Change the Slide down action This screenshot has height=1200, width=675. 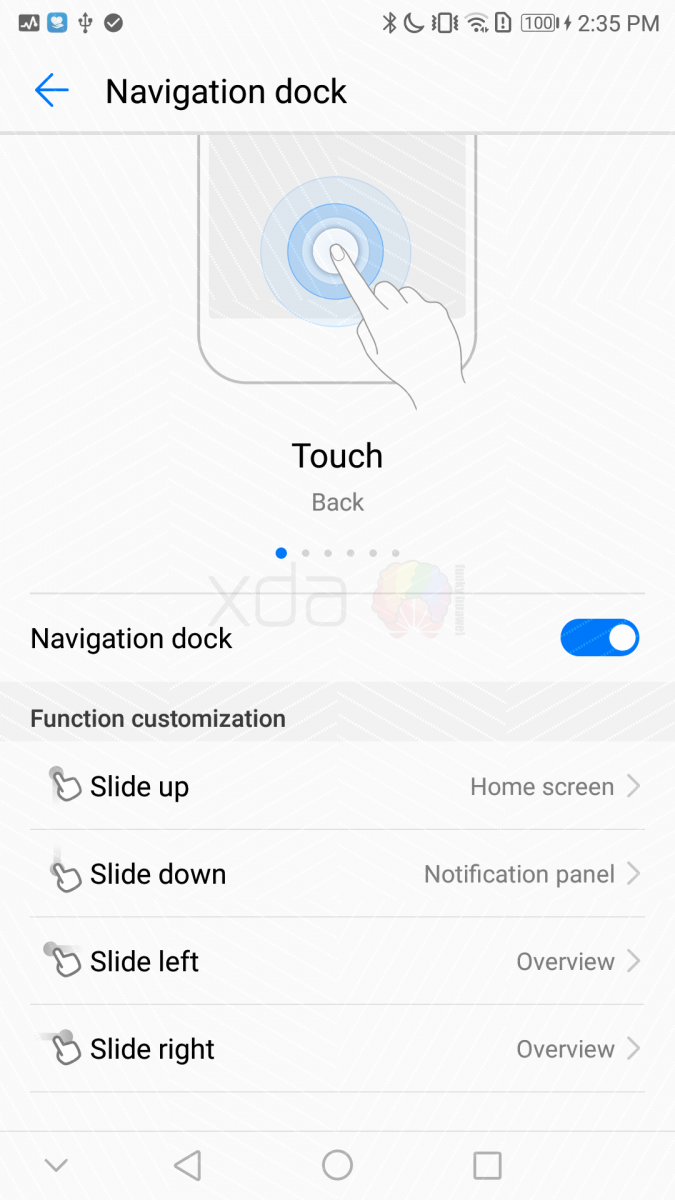(337, 874)
